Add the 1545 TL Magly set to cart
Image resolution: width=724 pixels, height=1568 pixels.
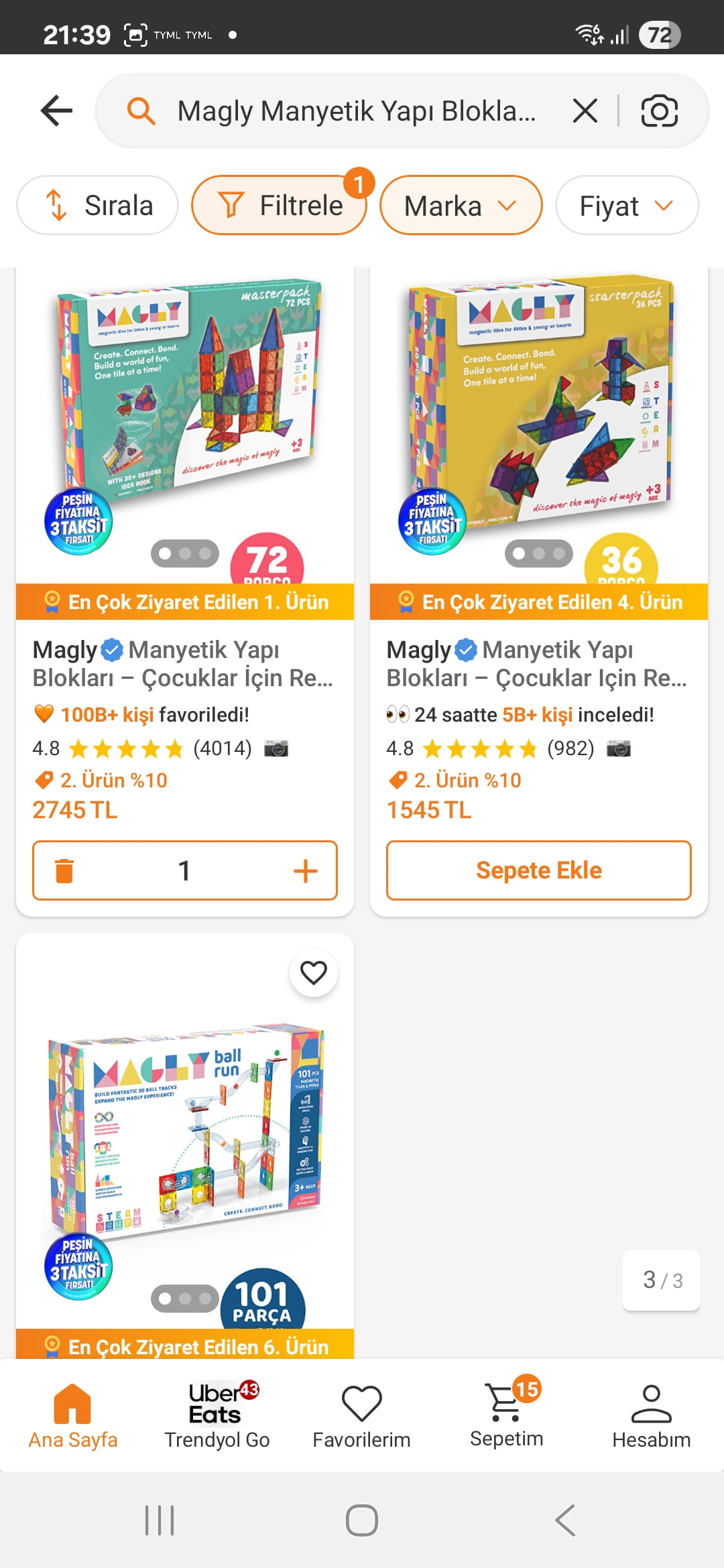click(x=538, y=870)
